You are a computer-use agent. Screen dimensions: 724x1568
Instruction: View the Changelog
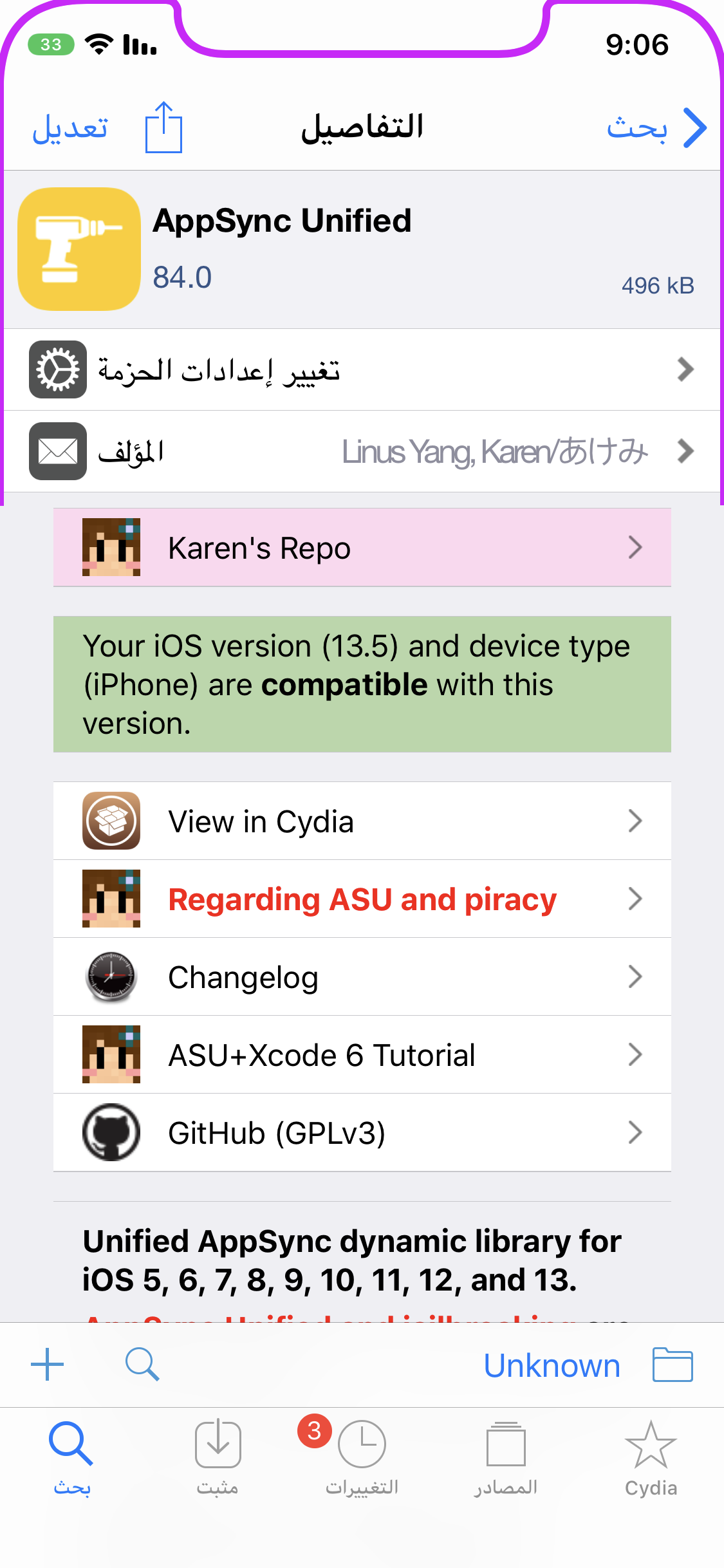pyautogui.click(x=362, y=976)
